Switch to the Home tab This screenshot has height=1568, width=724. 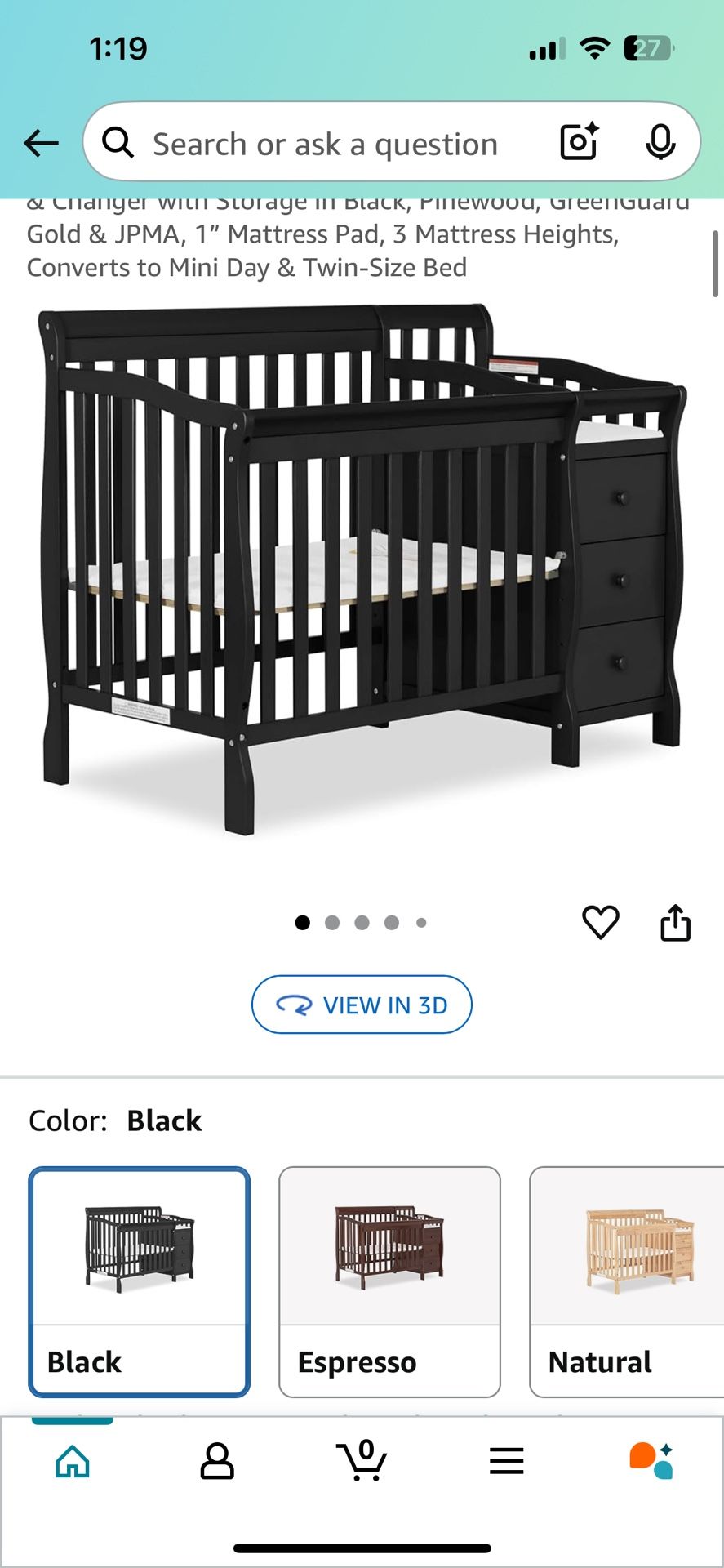pos(73,1461)
